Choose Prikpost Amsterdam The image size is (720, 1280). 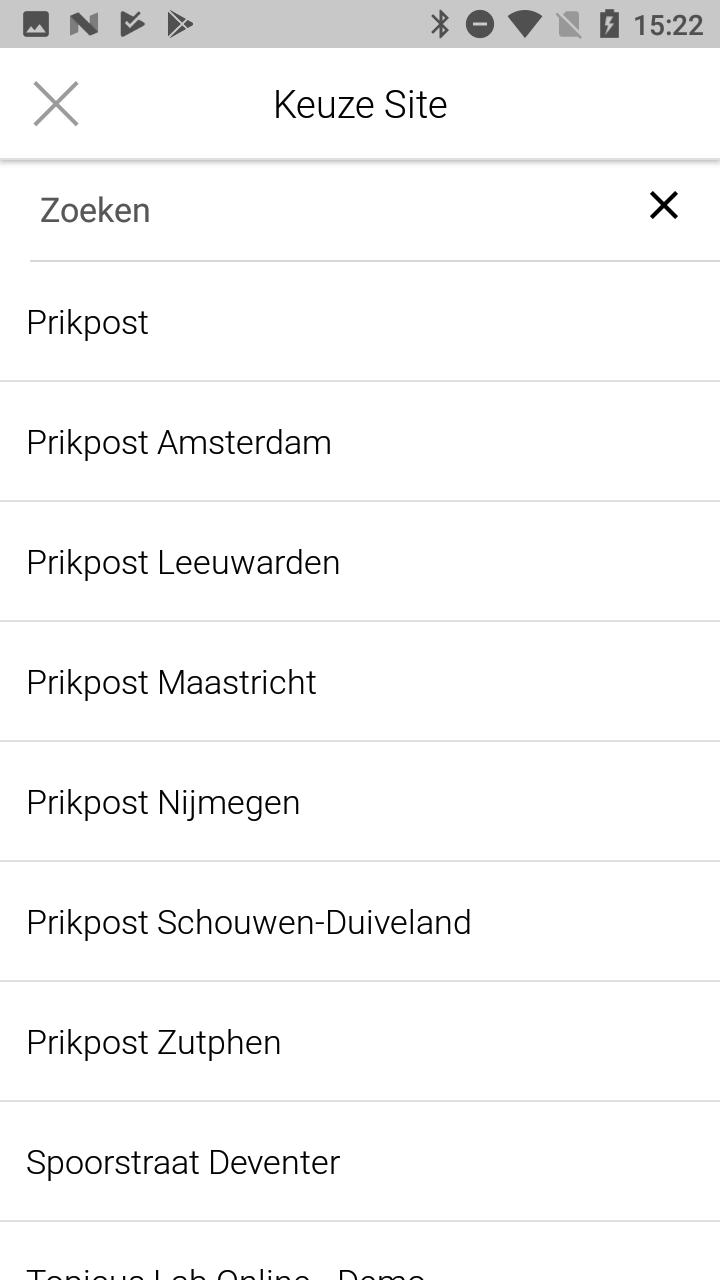(x=360, y=442)
